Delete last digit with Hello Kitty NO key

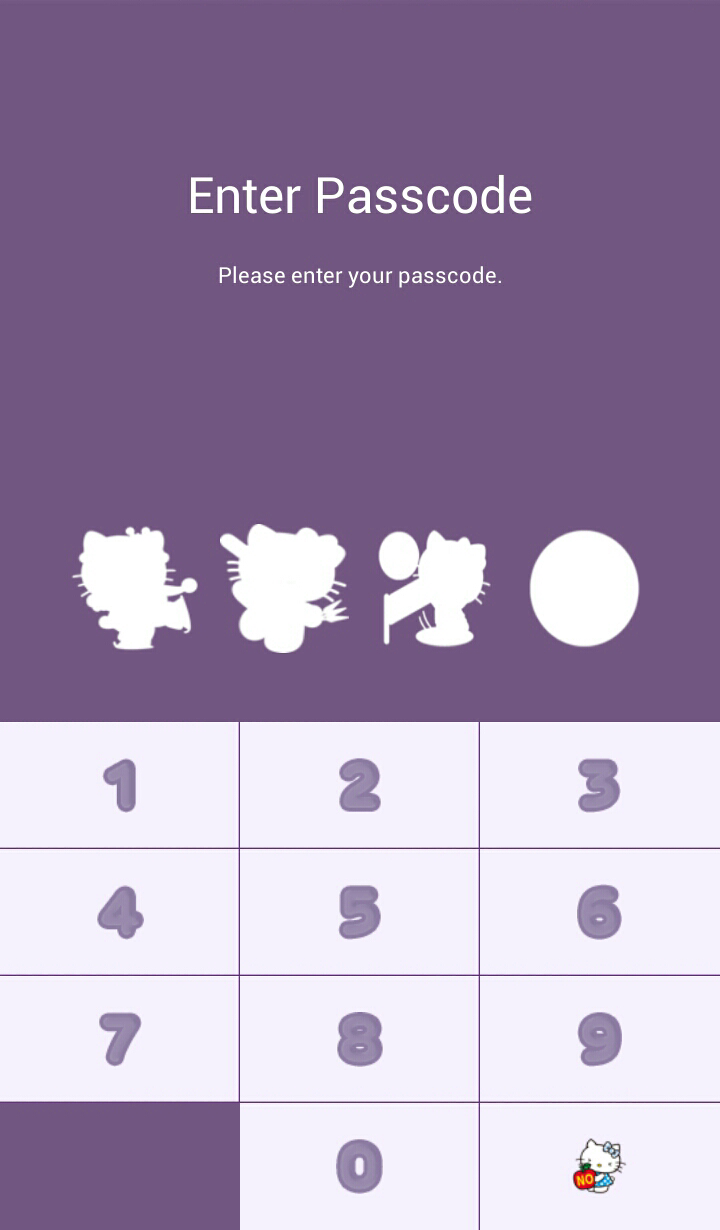(600, 1166)
